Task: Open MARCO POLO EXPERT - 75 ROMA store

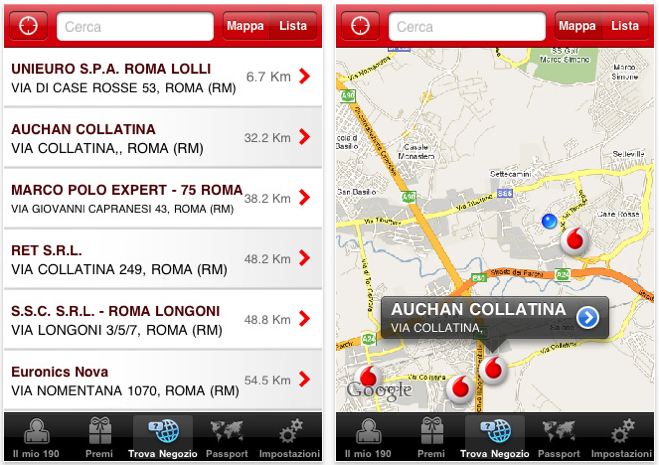Action: coord(160,198)
